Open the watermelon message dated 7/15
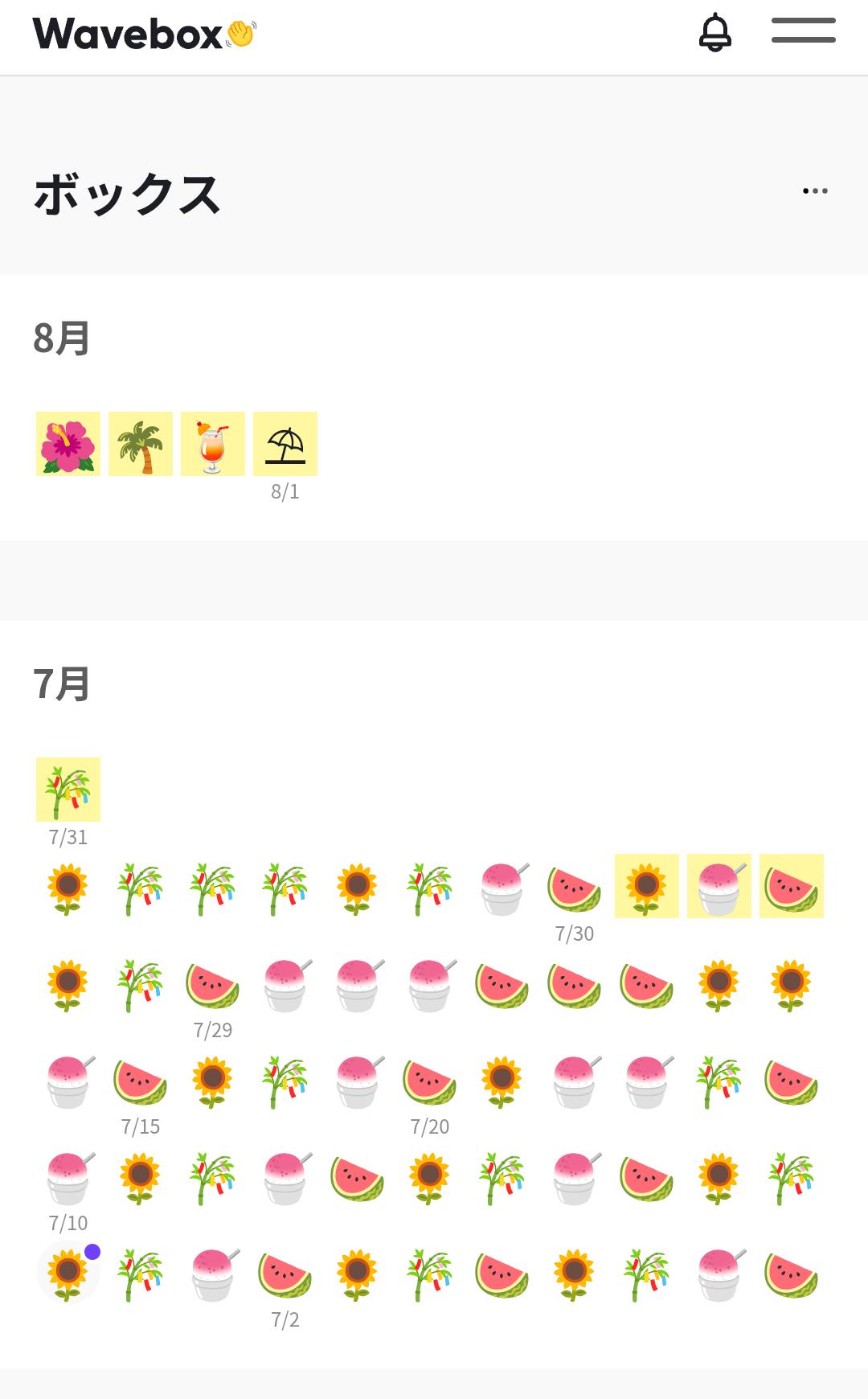 pyautogui.click(x=141, y=1079)
